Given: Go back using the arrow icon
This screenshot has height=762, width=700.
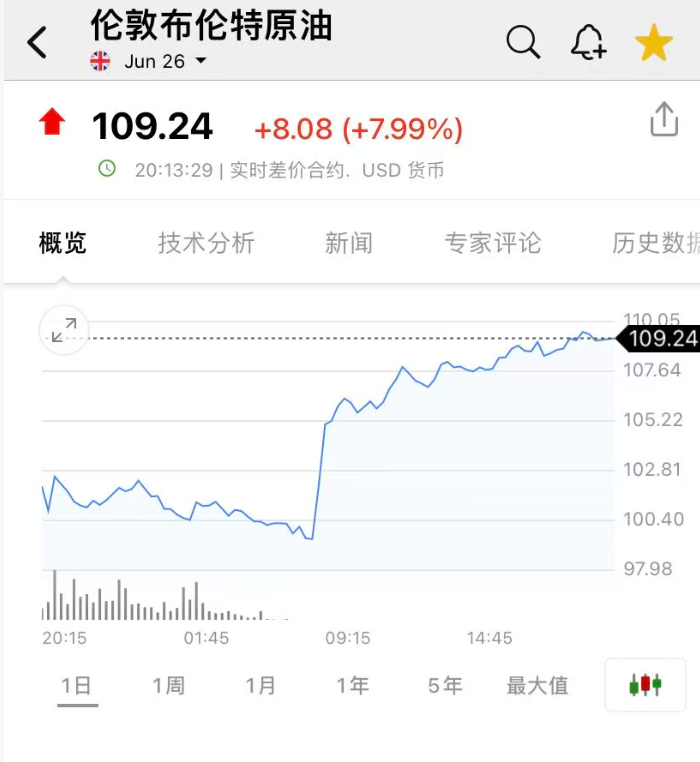Looking at the screenshot, I should tap(37, 43).
